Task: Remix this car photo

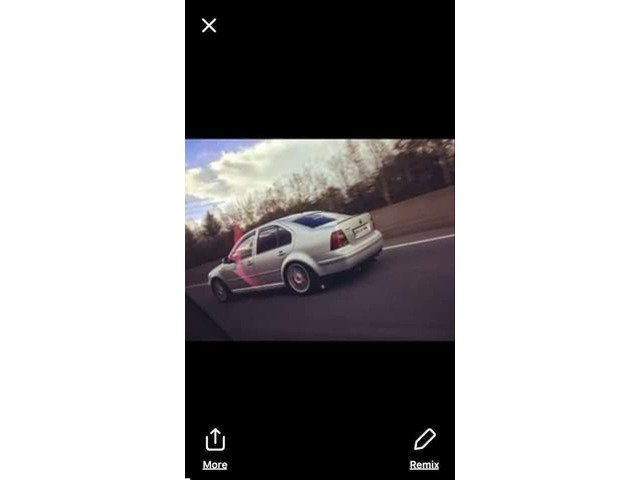Action: pyautogui.click(x=424, y=447)
